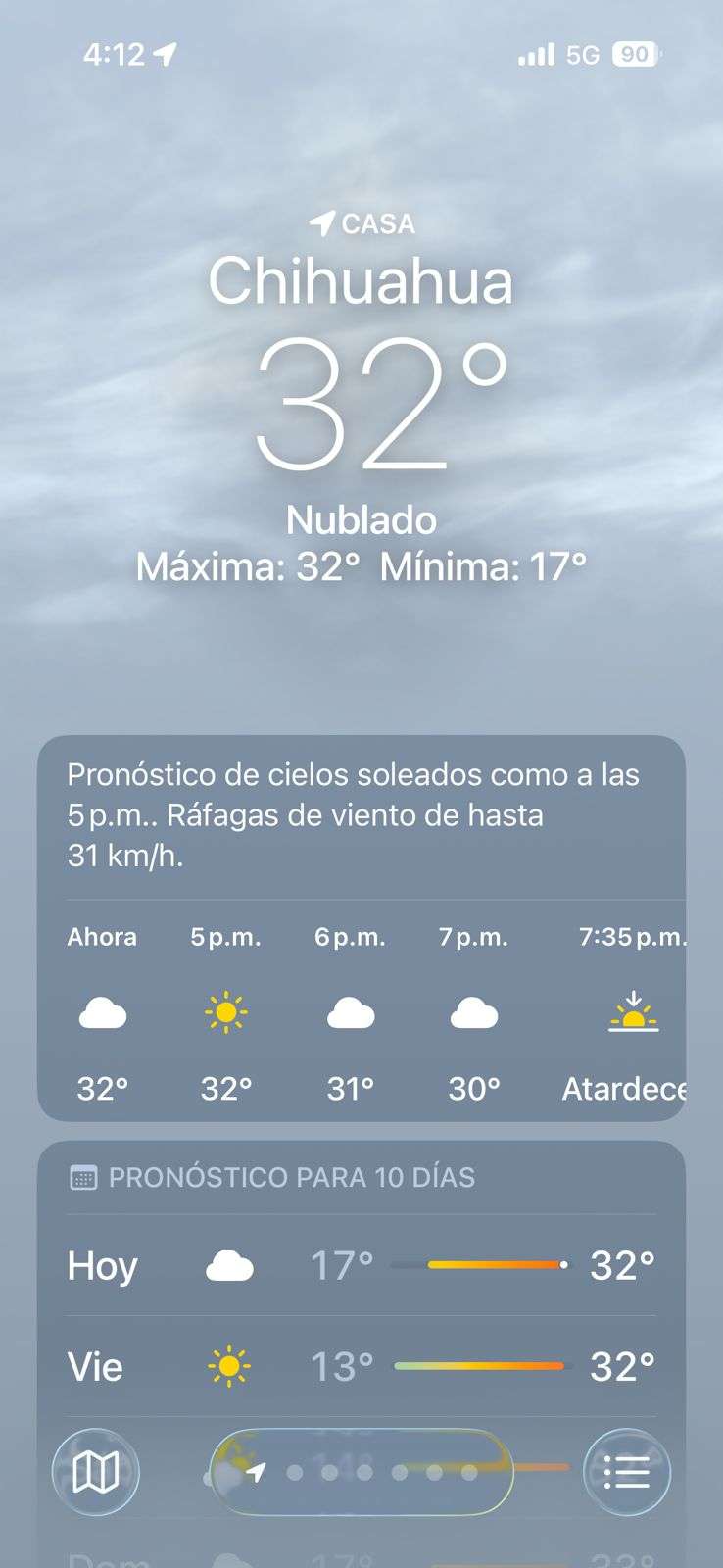The image size is (723, 1568).
Task: Tap the location page indicator
Action: tap(361, 1472)
